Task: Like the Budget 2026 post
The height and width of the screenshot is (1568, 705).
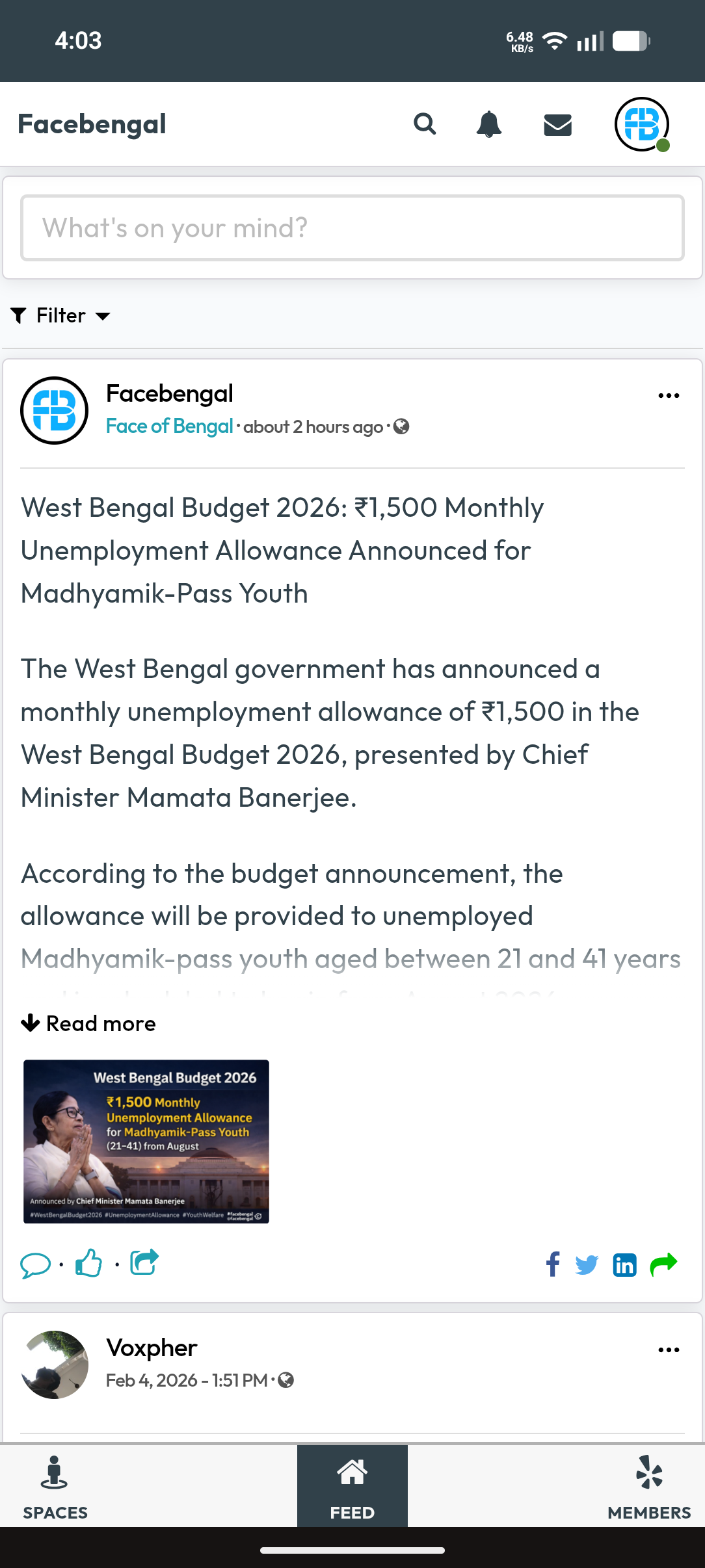Action: click(89, 1262)
